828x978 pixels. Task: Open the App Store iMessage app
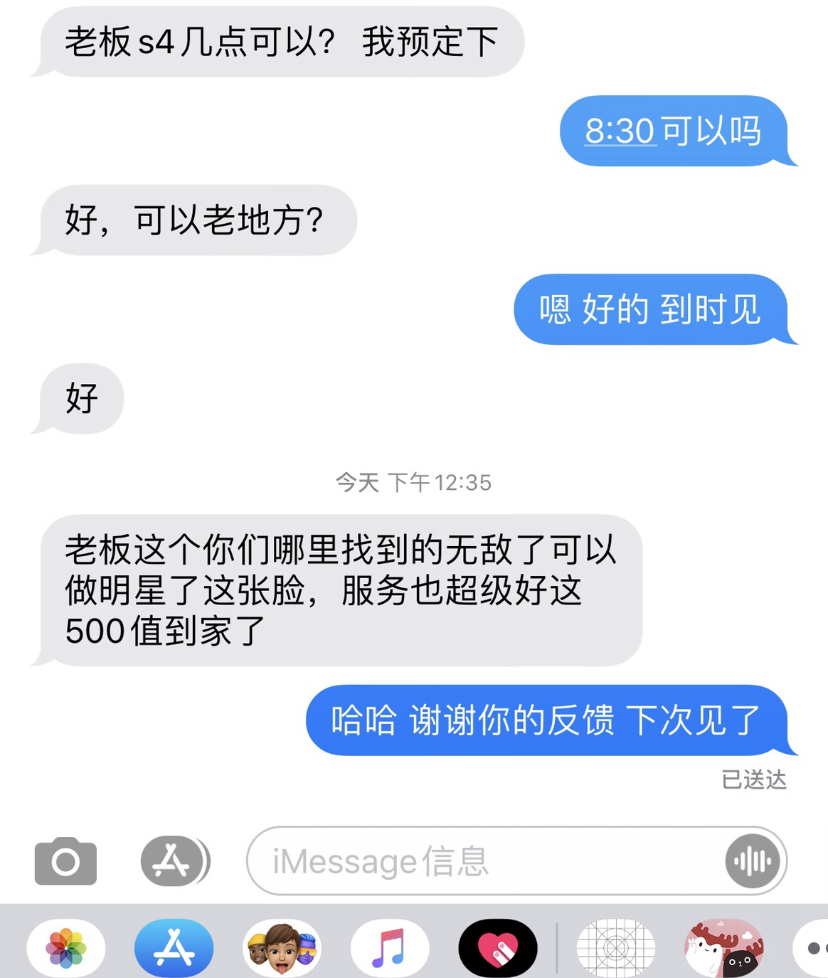pyautogui.click(x=174, y=947)
